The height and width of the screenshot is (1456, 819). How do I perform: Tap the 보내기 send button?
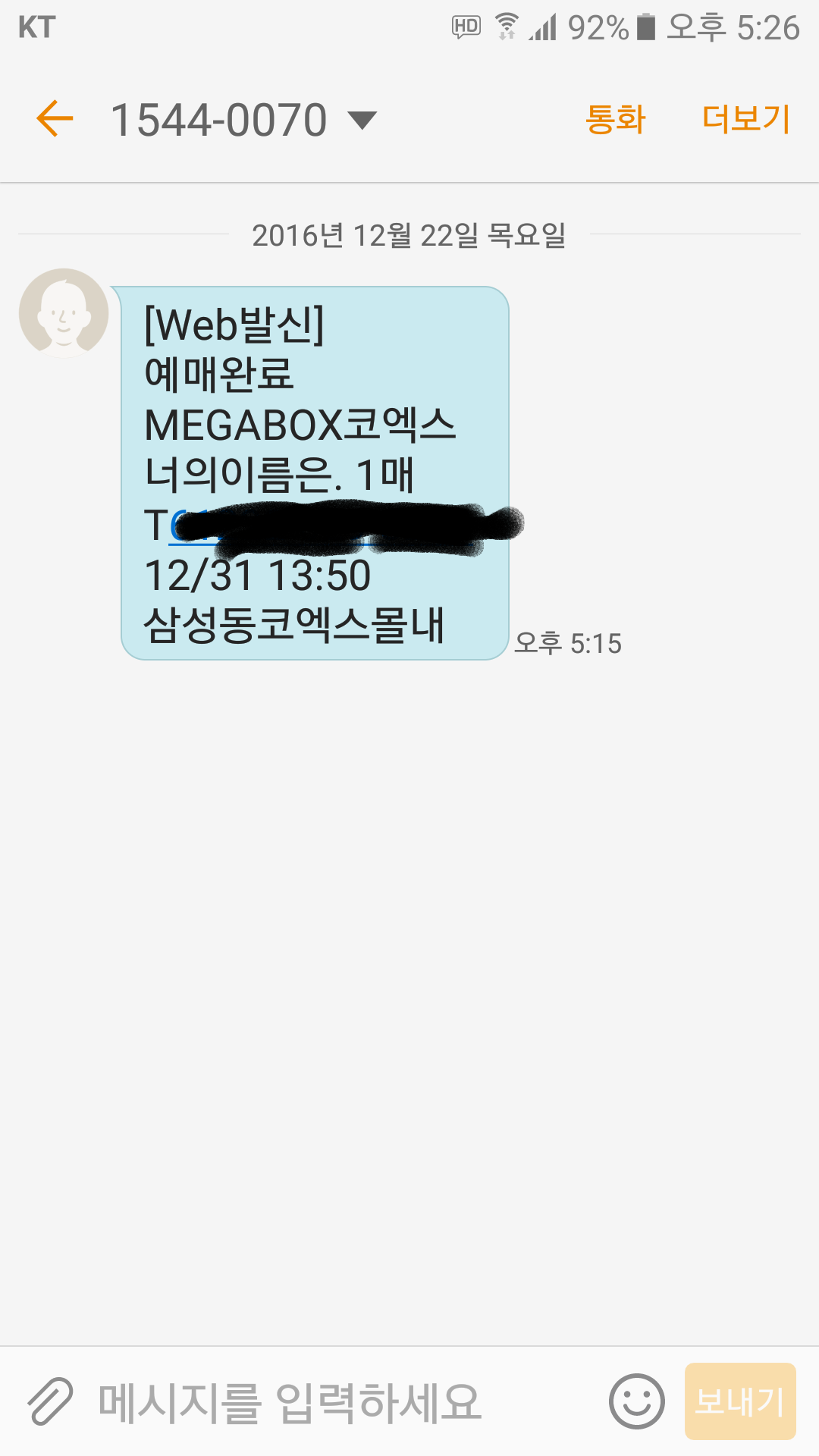click(x=740, y=1401)
